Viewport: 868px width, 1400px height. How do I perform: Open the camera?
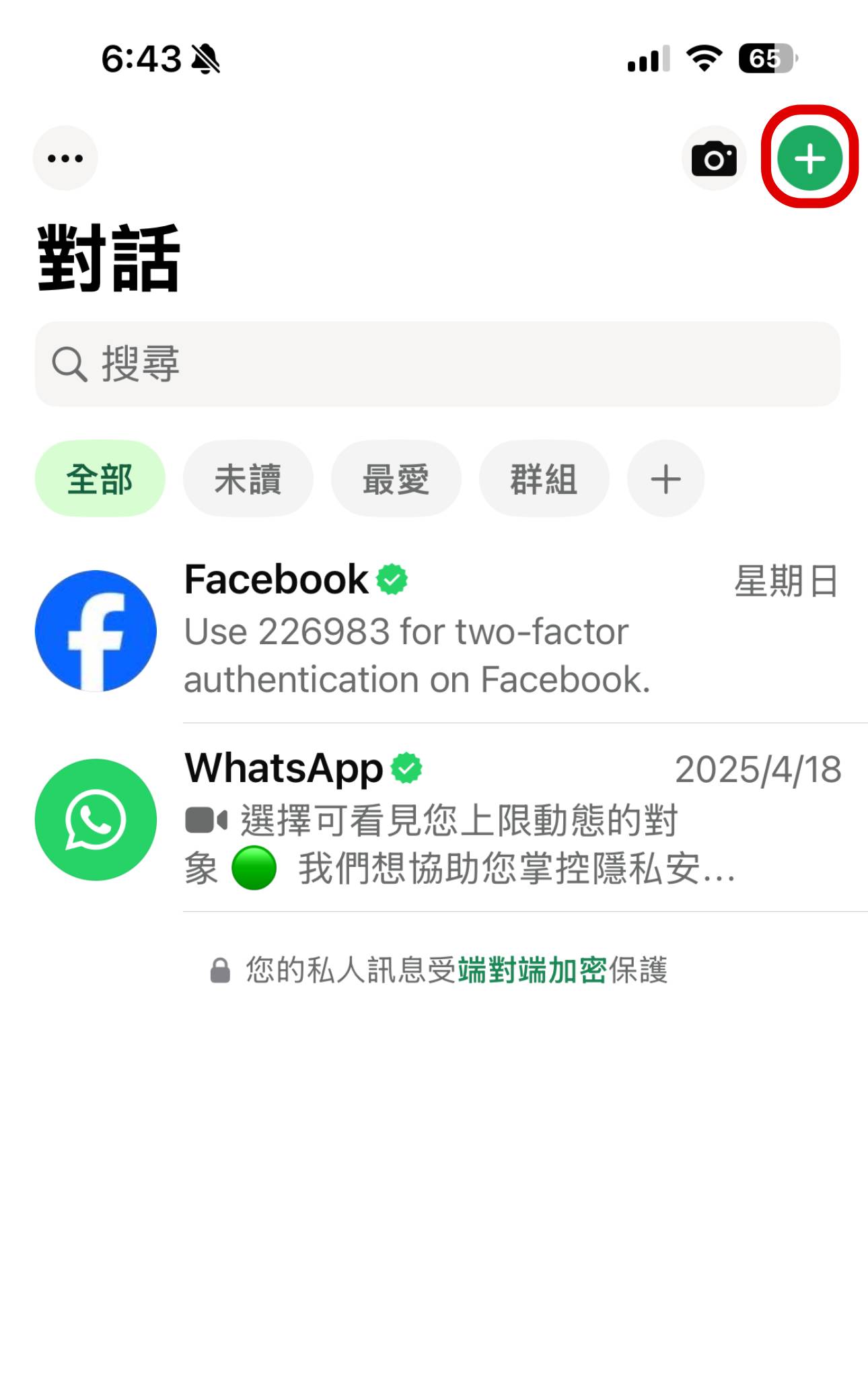coord(714,159)
